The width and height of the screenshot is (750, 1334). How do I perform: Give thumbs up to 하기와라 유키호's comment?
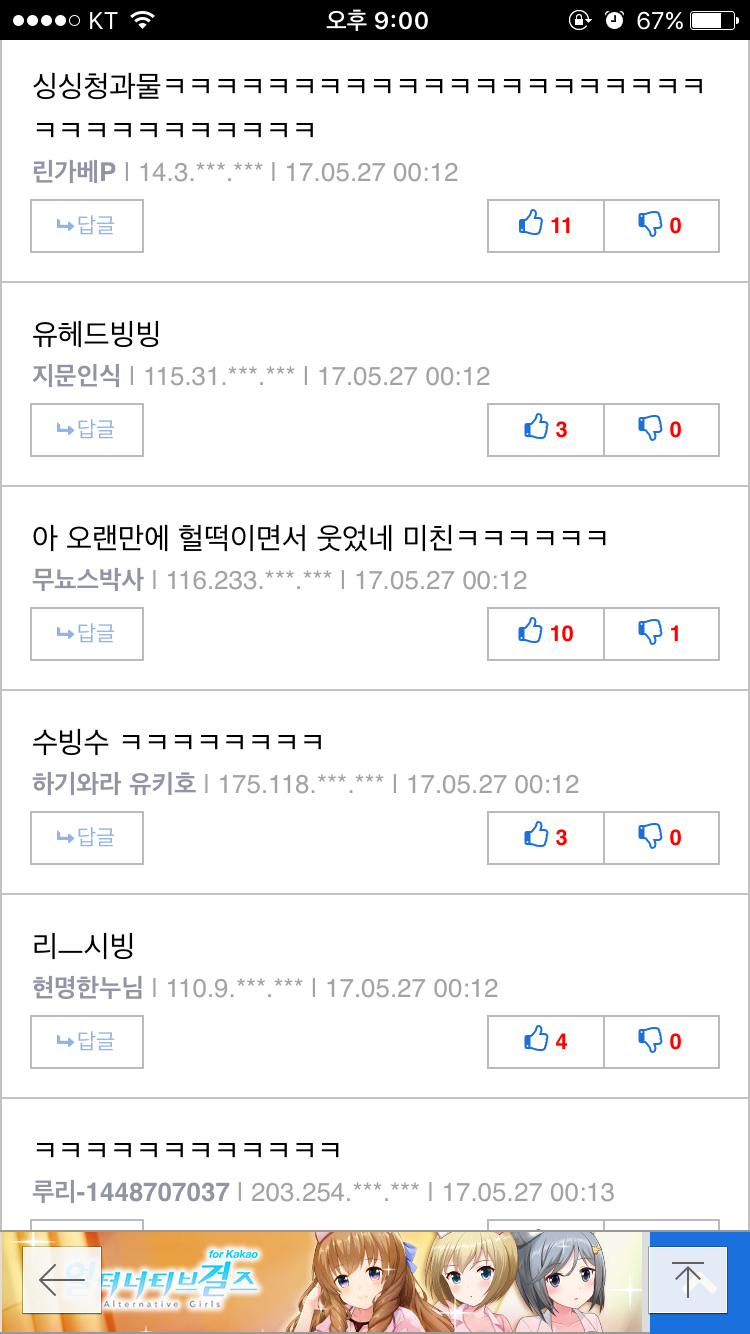tap(545, 838)
